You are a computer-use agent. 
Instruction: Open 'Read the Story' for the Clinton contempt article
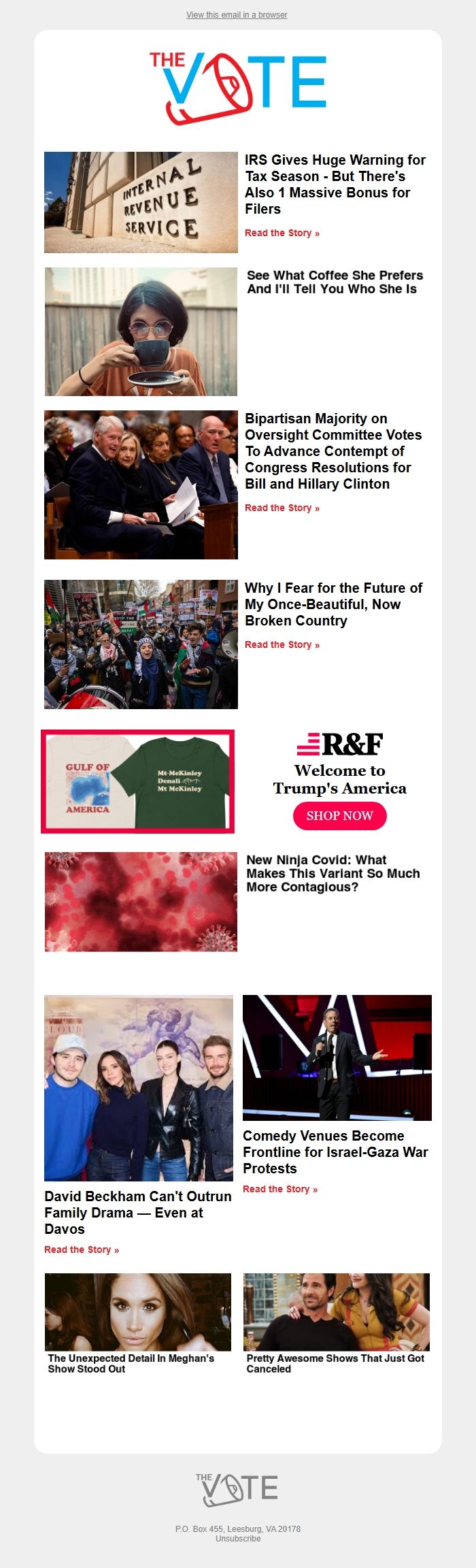click(x=282, y=508)
